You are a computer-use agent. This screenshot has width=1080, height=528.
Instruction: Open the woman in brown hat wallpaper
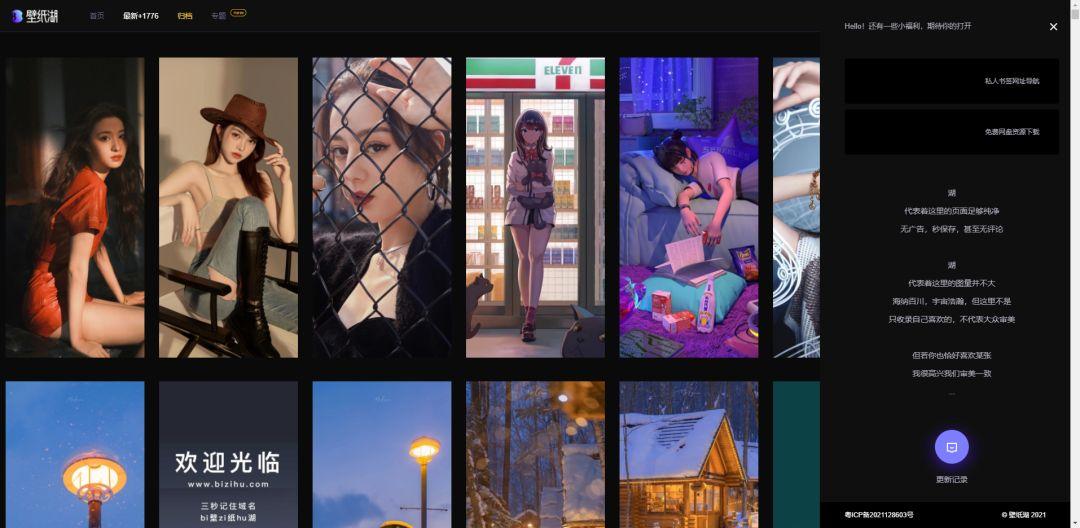[228, 207]
